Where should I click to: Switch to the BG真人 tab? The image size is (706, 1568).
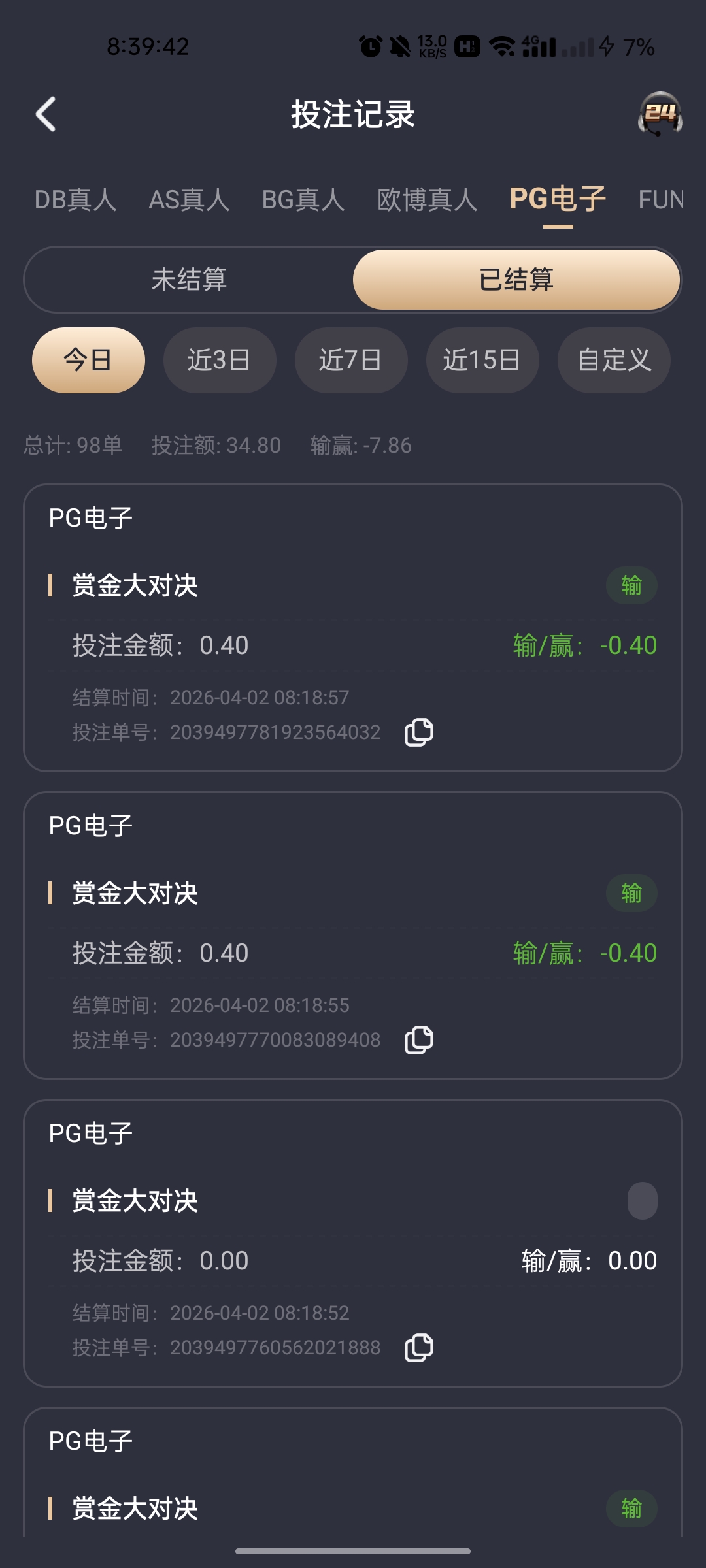303,200
